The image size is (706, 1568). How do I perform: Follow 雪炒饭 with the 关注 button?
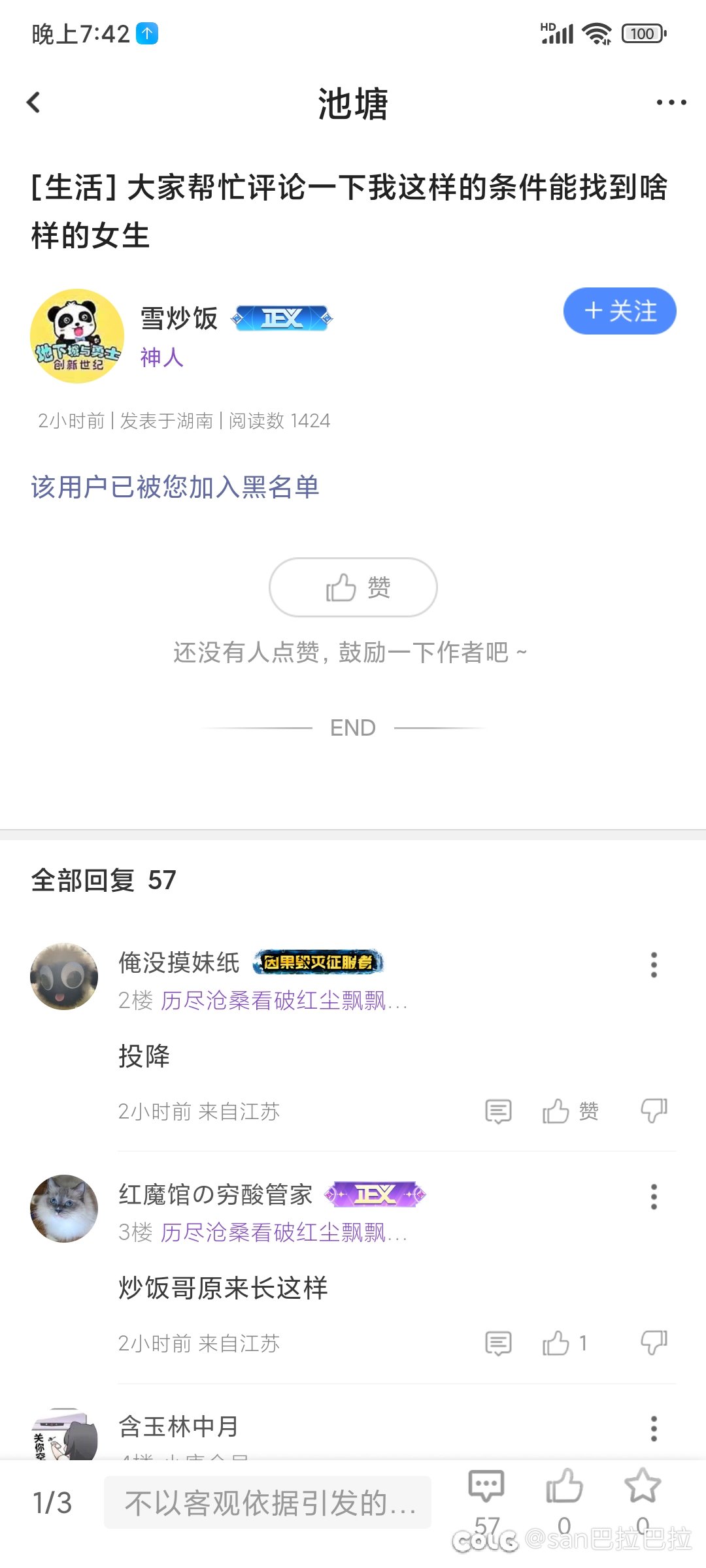[x=619, y=311]
